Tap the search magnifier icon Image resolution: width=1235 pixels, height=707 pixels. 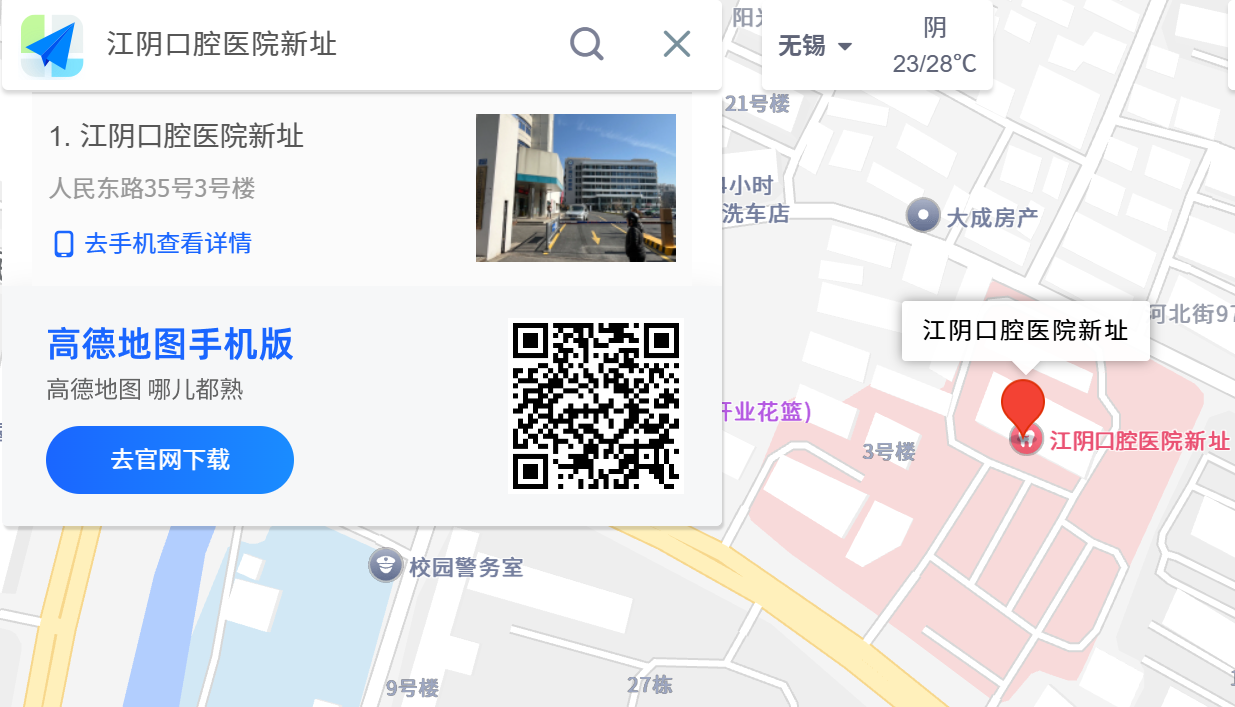587,44
